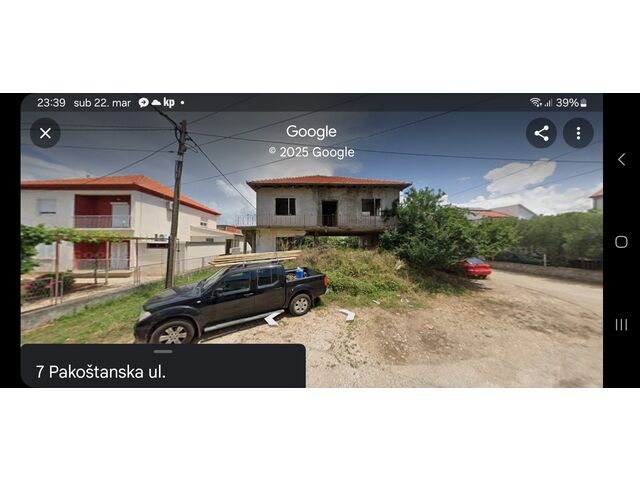Open the three-dot overflow menu
Screen dimensions: 640x480
click(578, 133)
